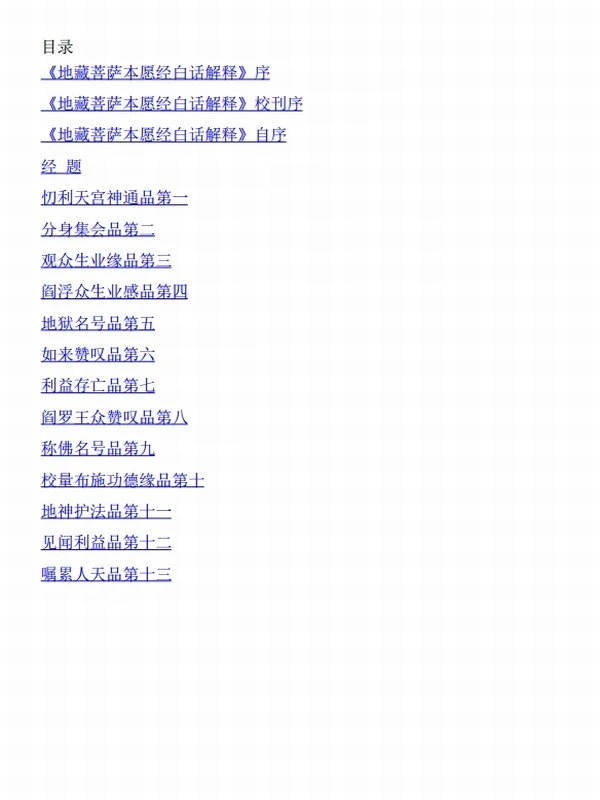Open 地狱名号品第五 chapter
The height and width of the screenshot is (800, 600).
(98, 323)
